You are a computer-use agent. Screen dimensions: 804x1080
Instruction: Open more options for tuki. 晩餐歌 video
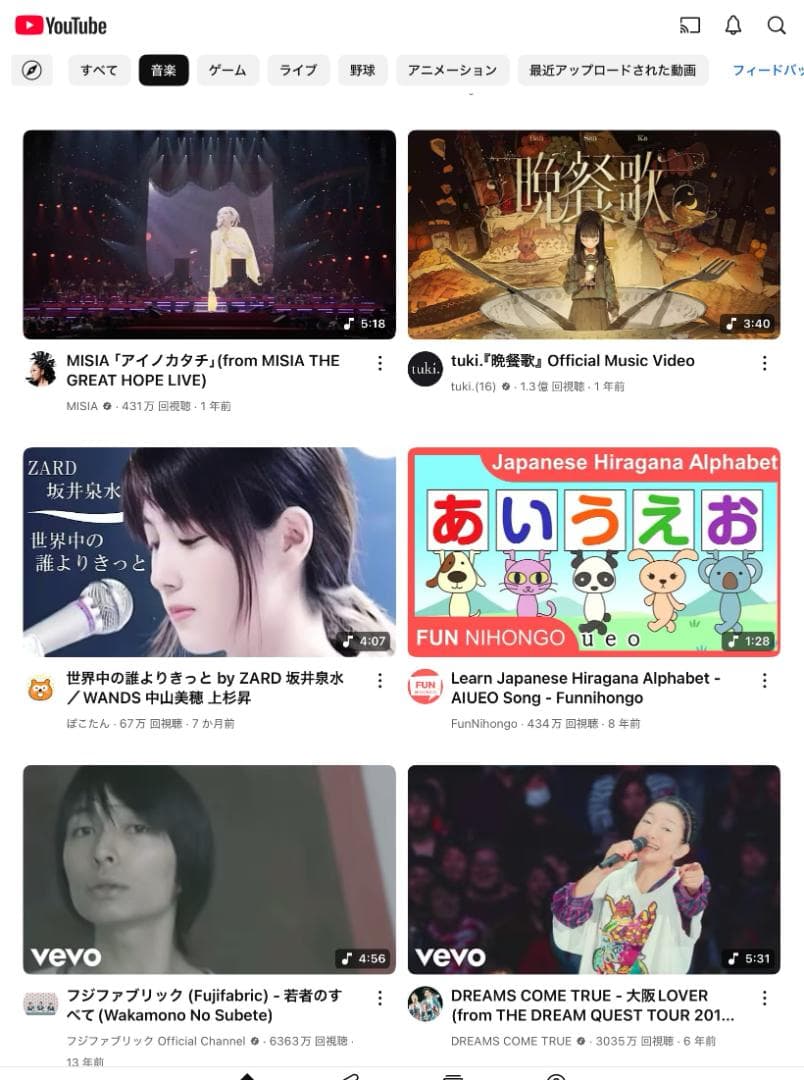765,363
